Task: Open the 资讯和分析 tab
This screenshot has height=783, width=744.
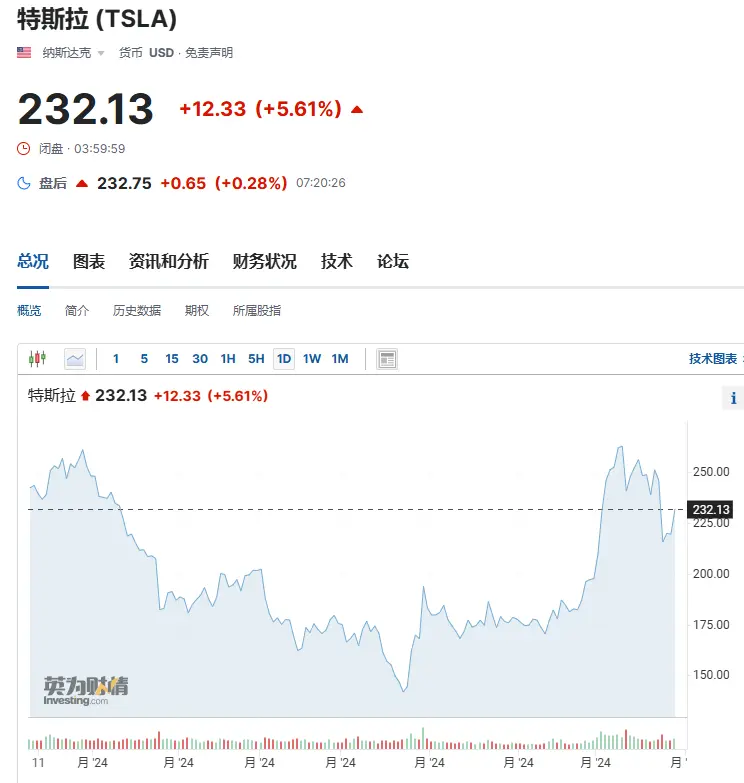Action: pyautogui.click(x=169, y=262)
